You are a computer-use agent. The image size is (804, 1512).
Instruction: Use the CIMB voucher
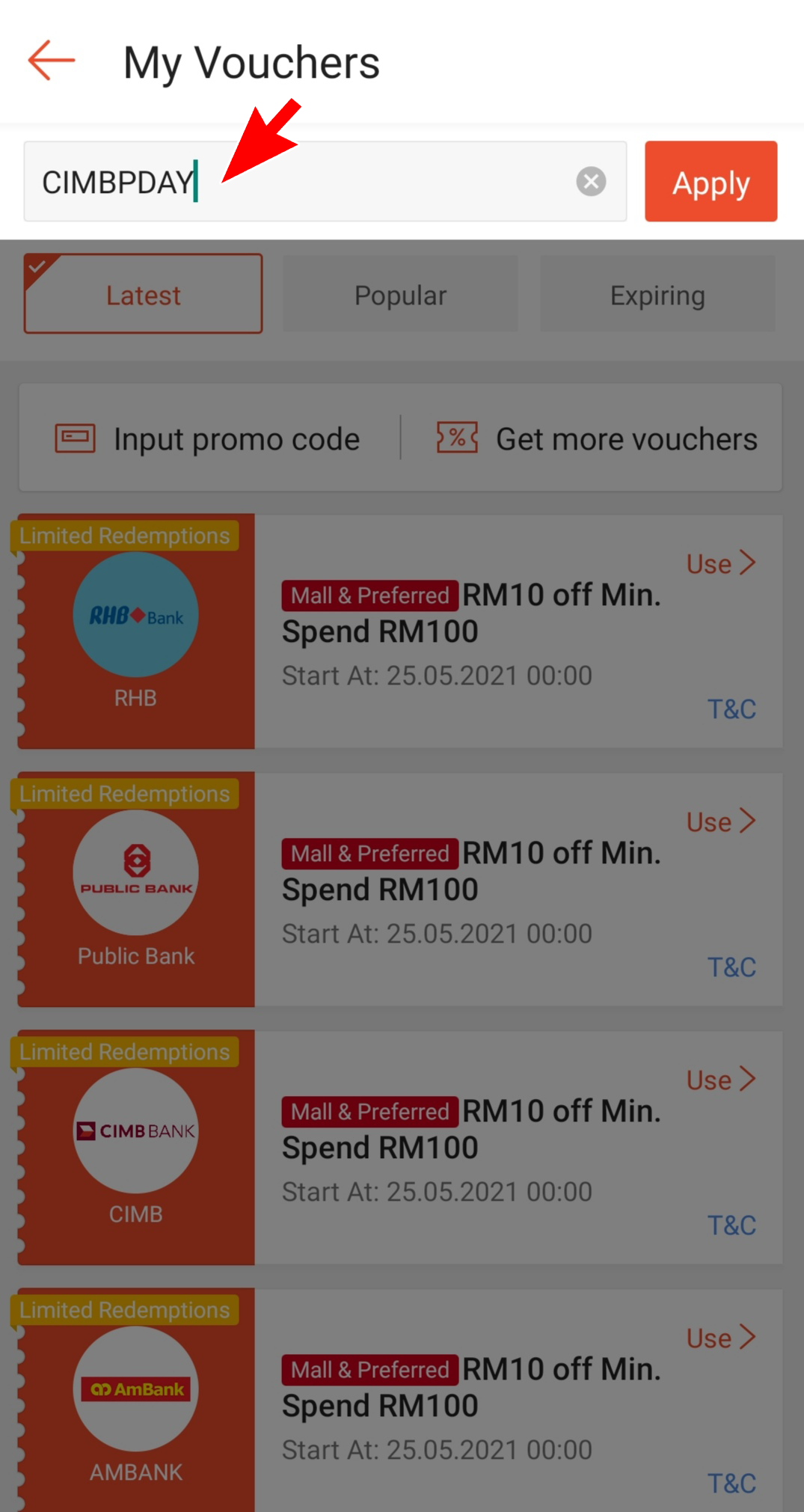click(720, 1080)
